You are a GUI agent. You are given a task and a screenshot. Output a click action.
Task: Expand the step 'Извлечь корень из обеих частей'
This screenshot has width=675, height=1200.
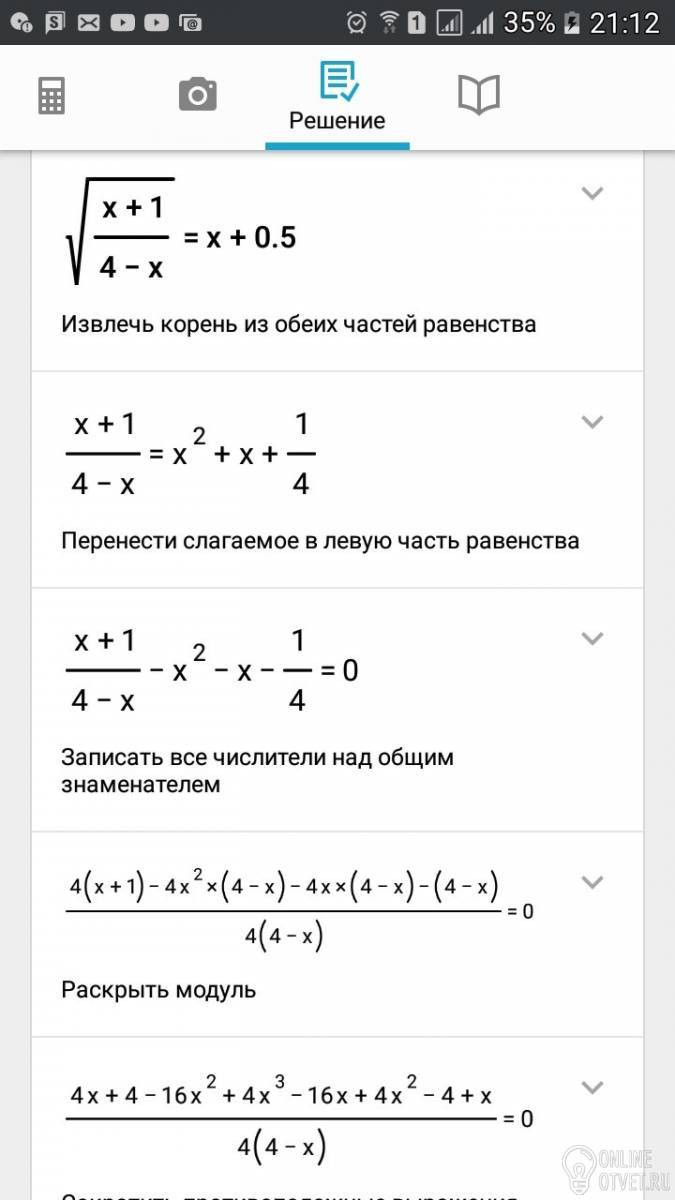coord(593,193)
